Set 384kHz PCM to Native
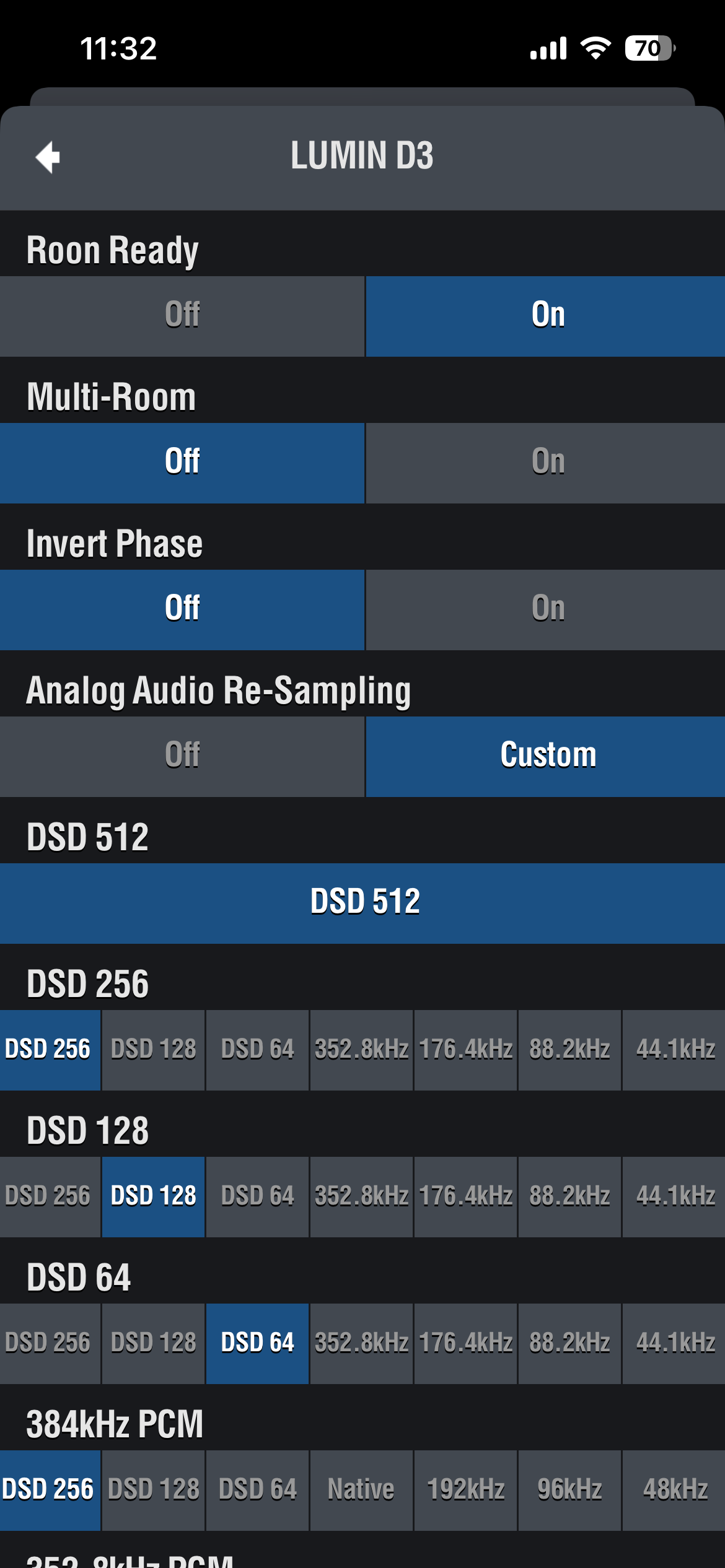725x1568 pixels. (361, 1490)
